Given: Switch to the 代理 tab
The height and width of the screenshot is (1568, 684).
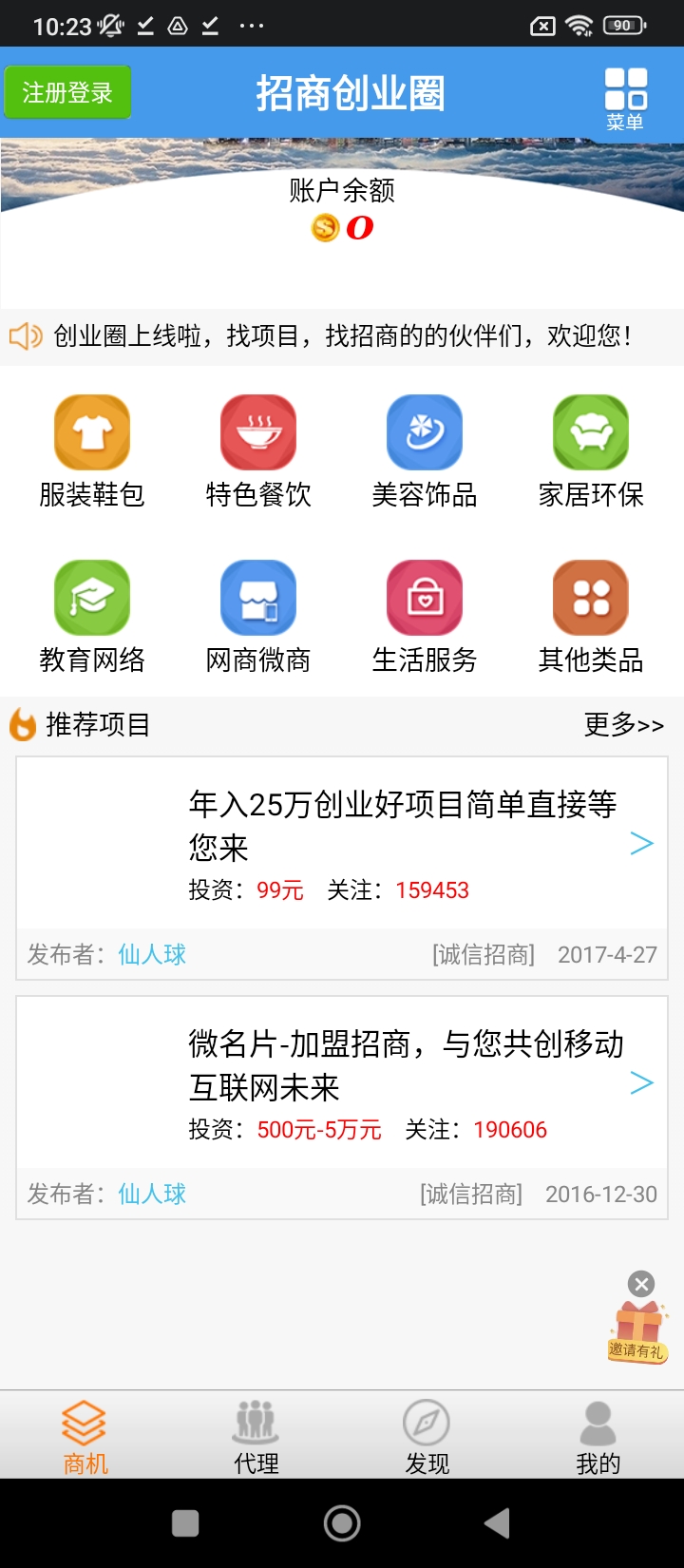Looking at the screenshot, I should (x=256, y=1436).
